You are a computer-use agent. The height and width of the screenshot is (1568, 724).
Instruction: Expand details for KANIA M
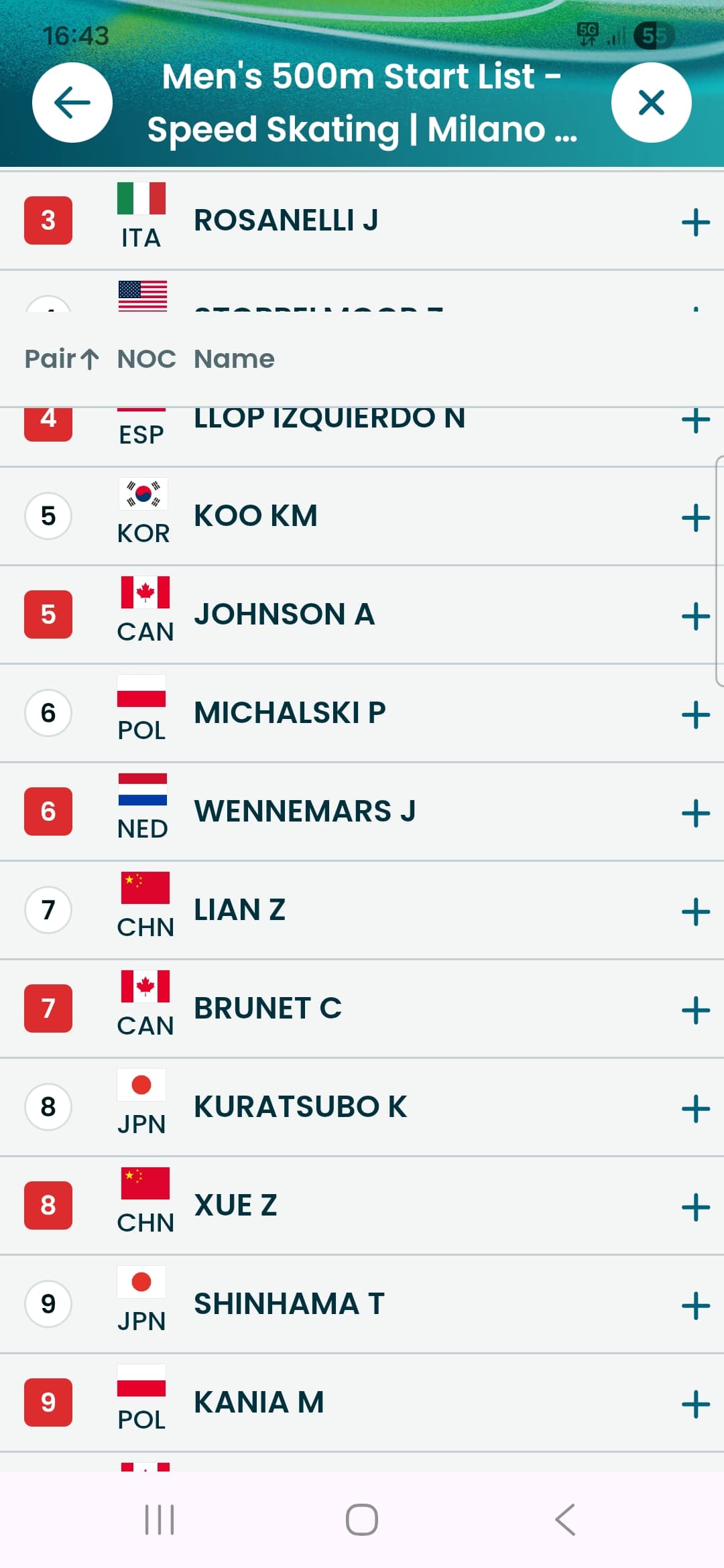click(x=695, y=1404)
